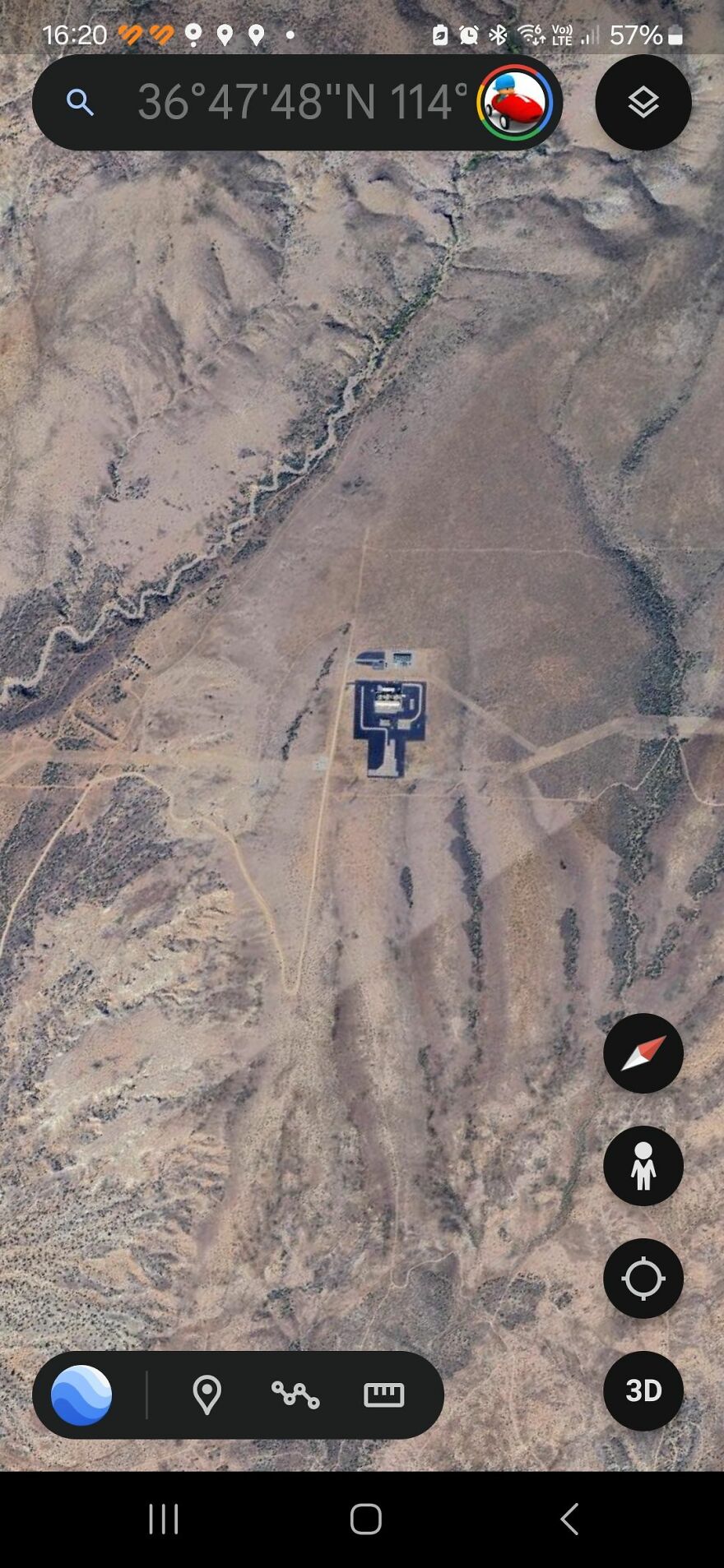Switch the view to 3D mode
The width and height of the screenshot is (724, 1568).
pyautogui.click(x=643, y=1390)
